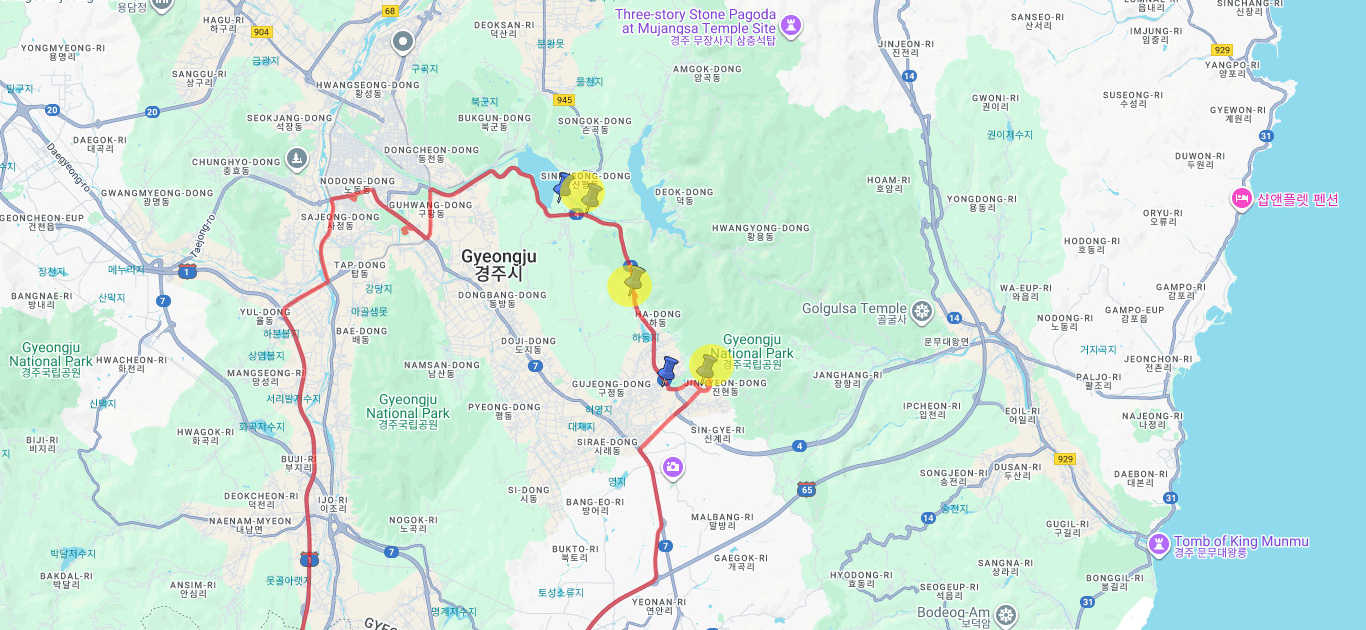1366x630 pixels.
Task: Select the Golgulsa Temple marker
Action: coord(921,310)
